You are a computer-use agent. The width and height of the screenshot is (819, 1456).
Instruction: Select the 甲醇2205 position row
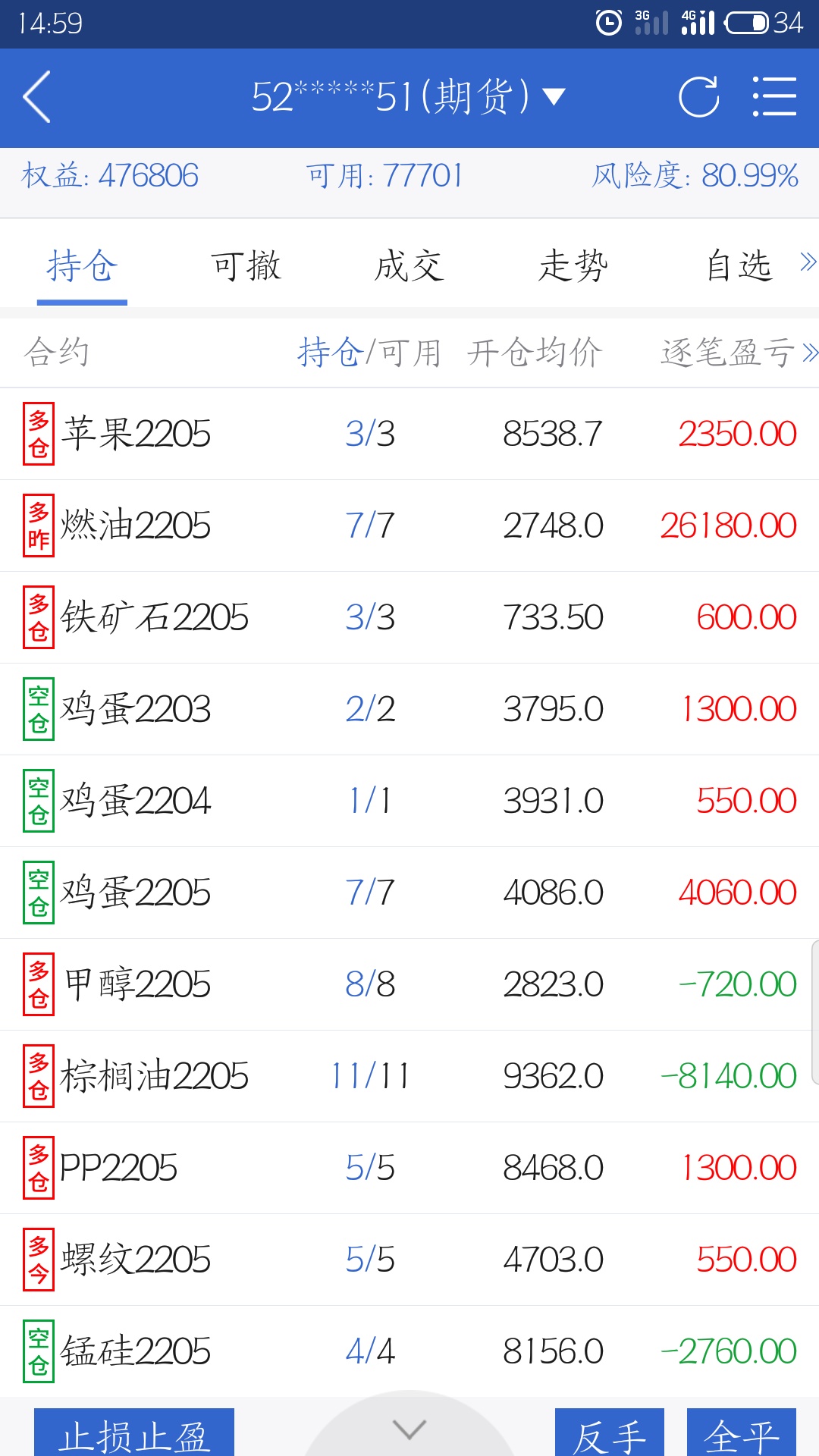[409, 984]
